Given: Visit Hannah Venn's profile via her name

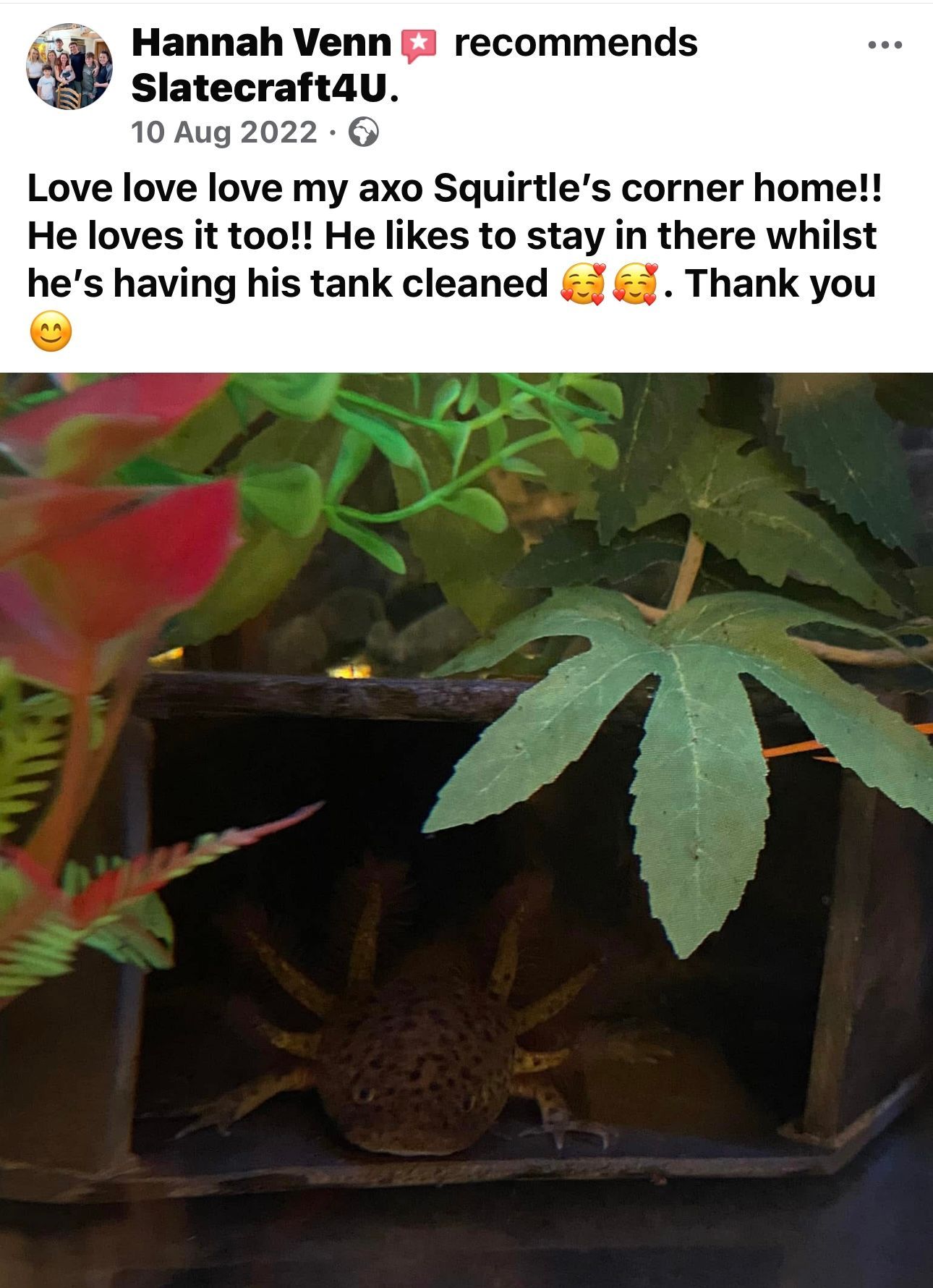Looking at the screenshot, I should 261,43.
